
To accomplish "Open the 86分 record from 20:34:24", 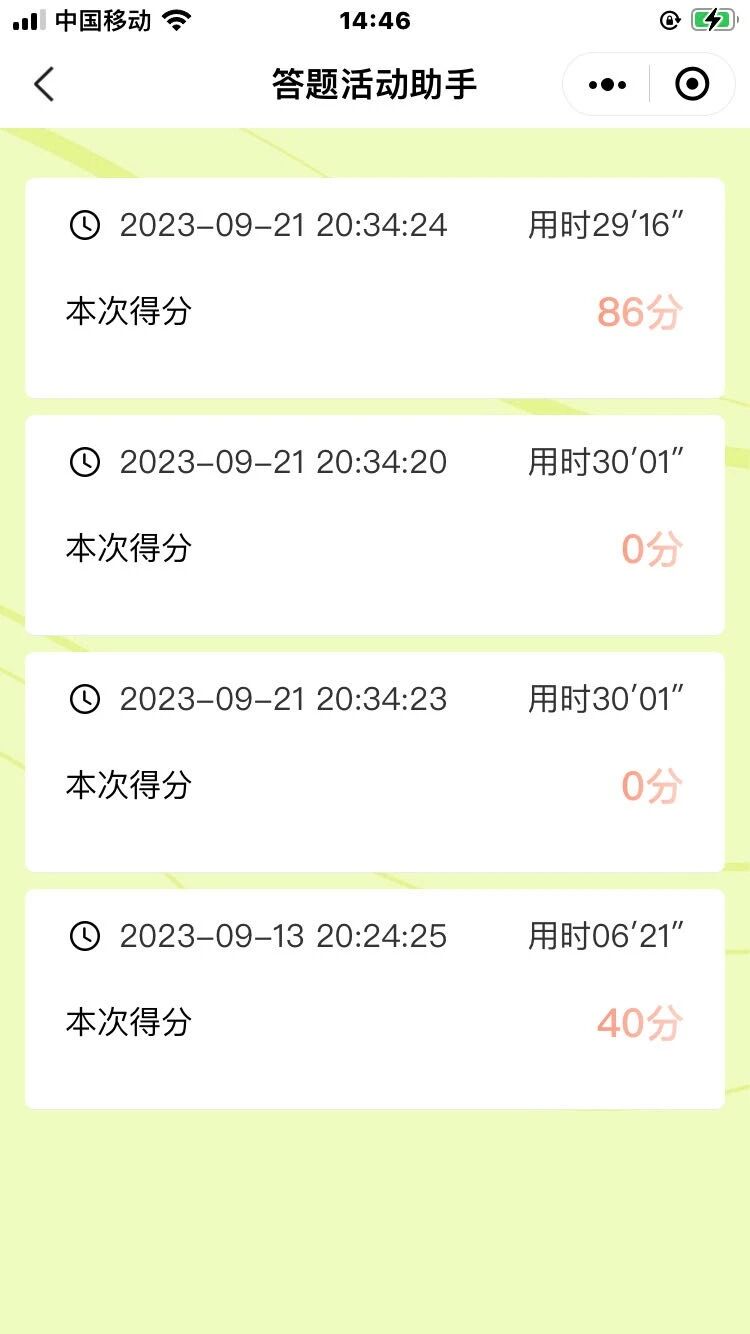I will click(374, 288).
